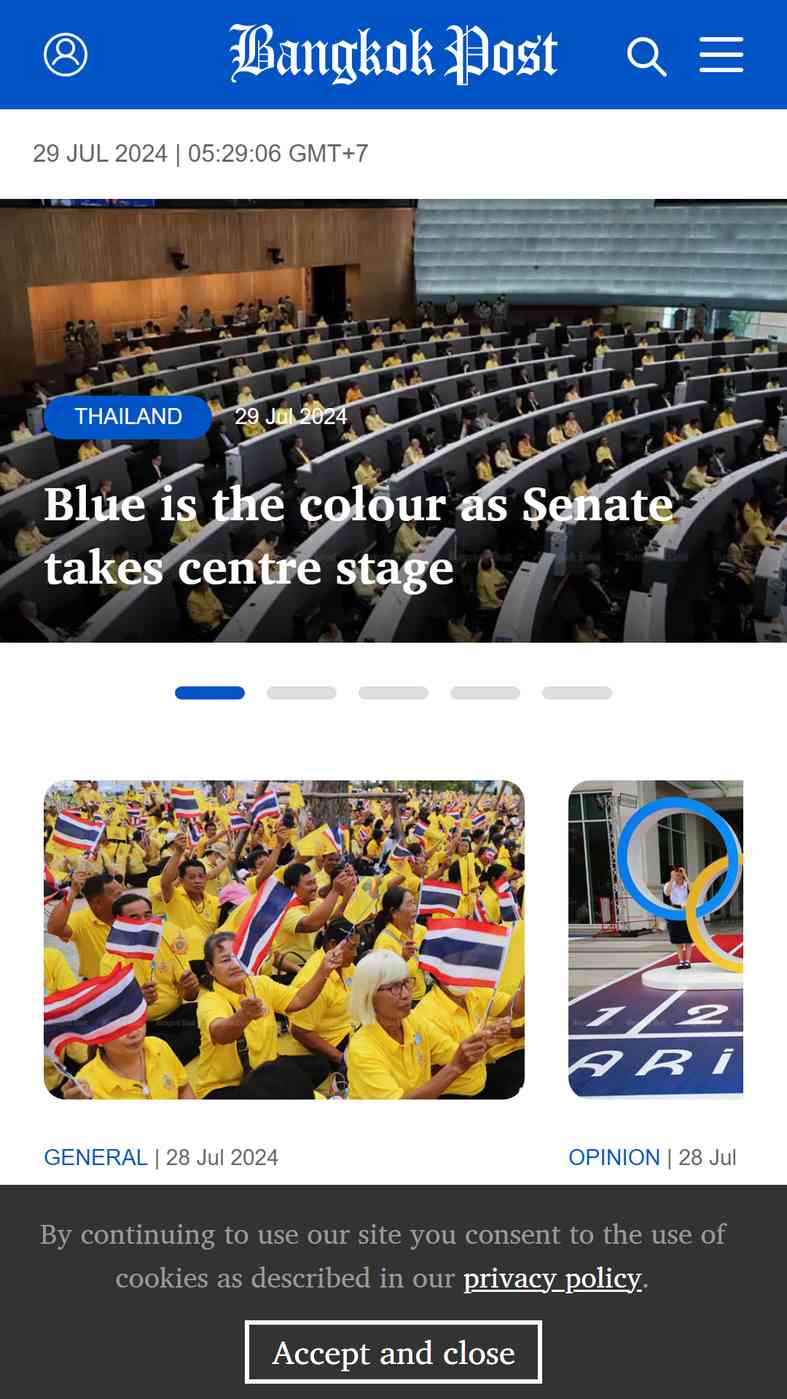Viewport: 787px width, 1399px height.
Task: Open the user account profile icon
Action: click(66, 55)
